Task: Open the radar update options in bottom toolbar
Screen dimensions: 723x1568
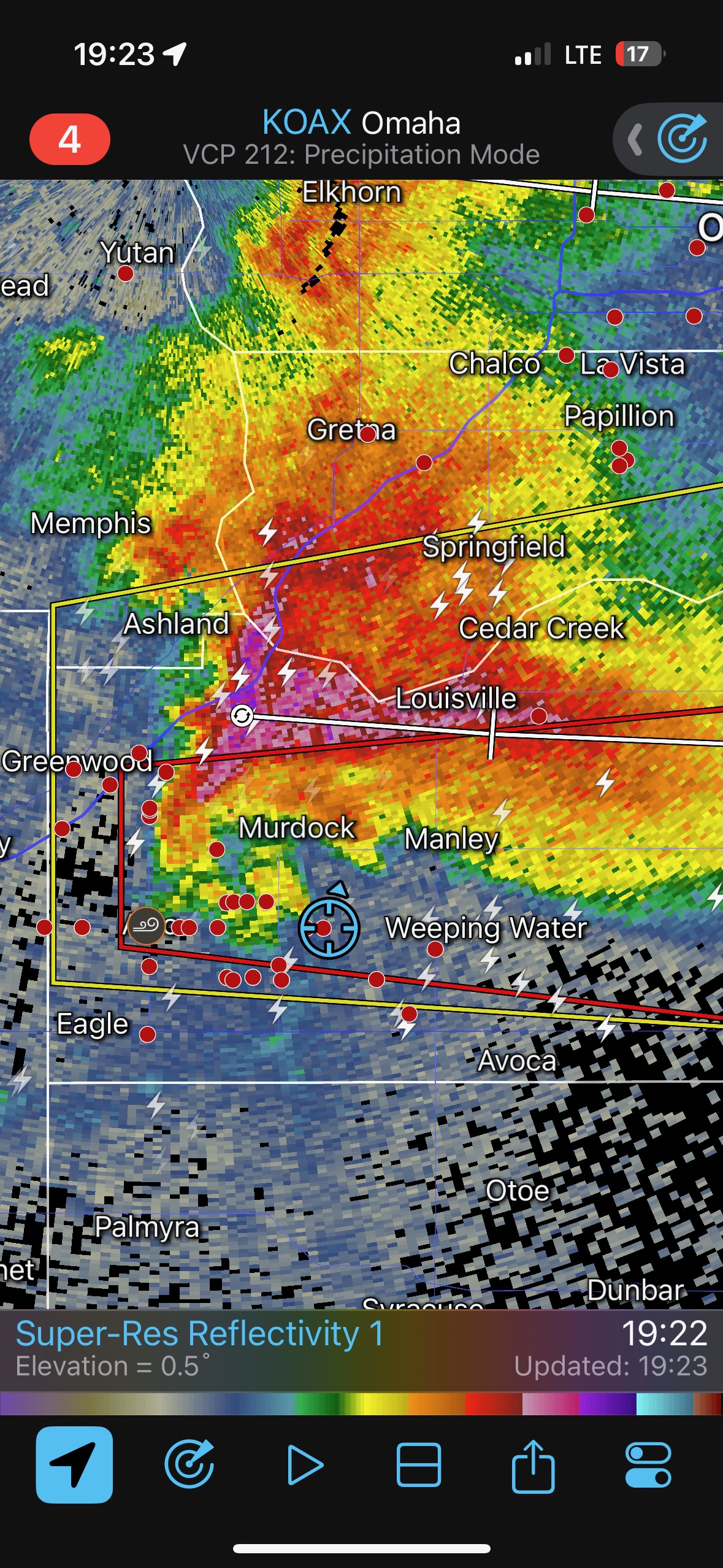Action: (x=189, y=1465)
